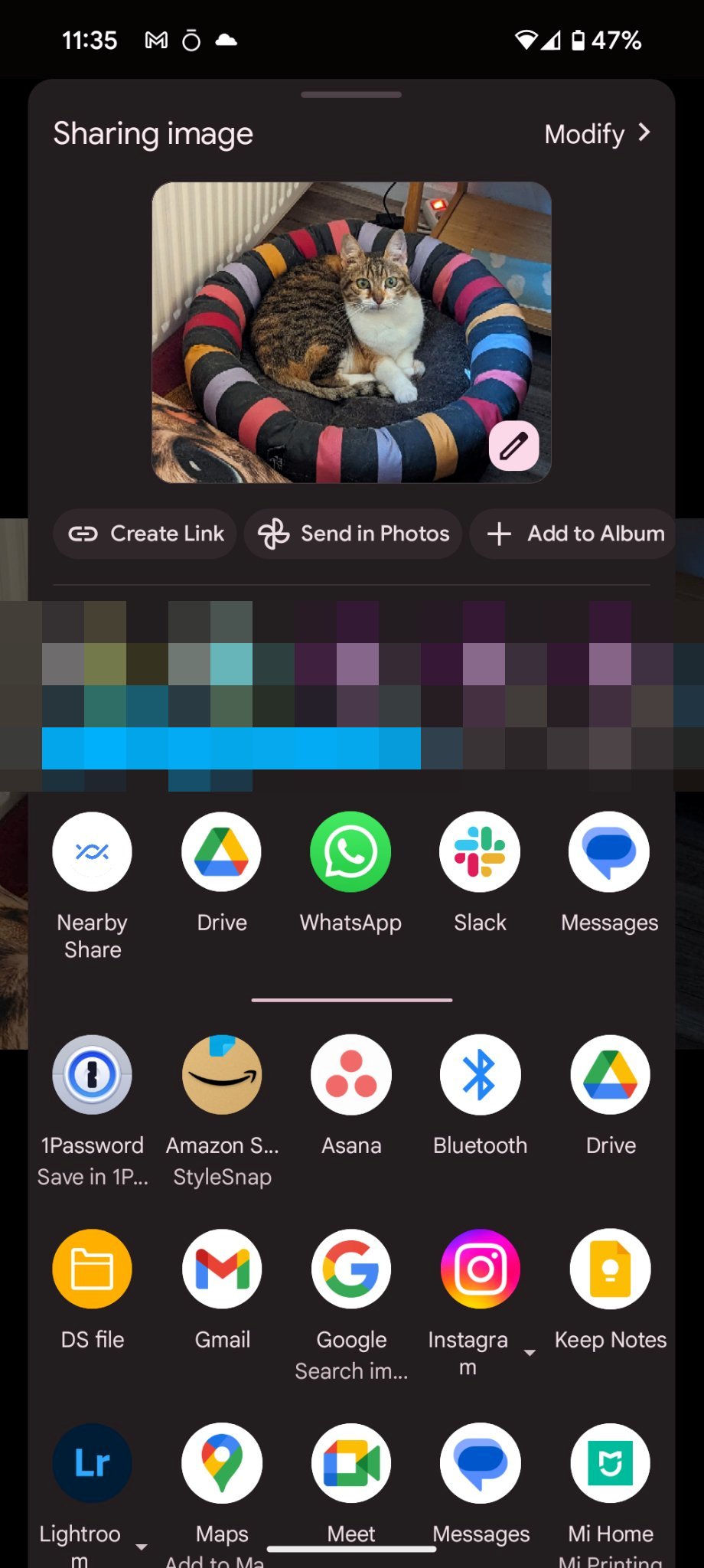The height and width of the screenshot is (1568, 704).
Task: Open Amazon StyleSnap option
Action: tap(222, 1075)
